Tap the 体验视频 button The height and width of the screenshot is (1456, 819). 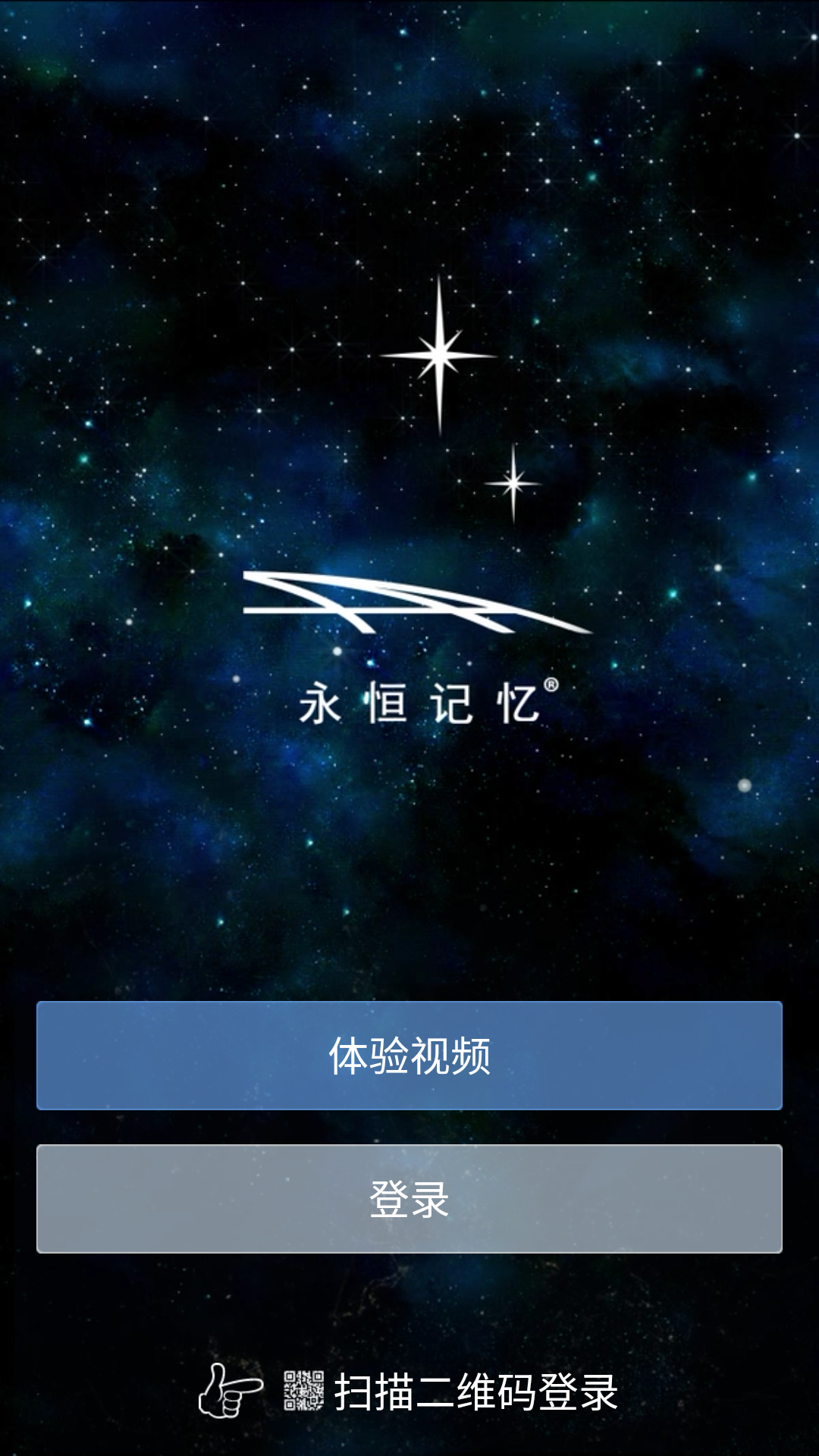point(409,1055)
